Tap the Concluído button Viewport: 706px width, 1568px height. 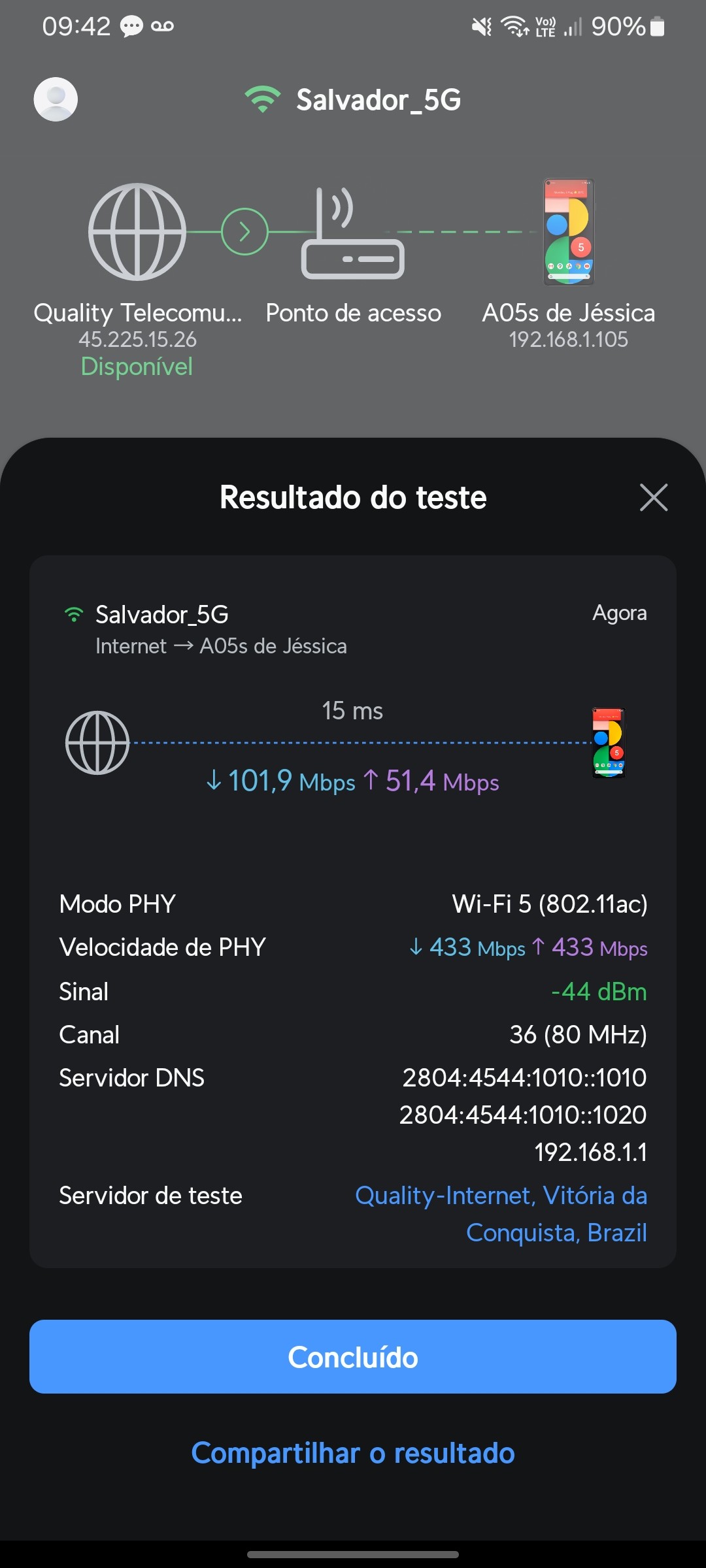pyautogui.click(x=353, y=1357)
